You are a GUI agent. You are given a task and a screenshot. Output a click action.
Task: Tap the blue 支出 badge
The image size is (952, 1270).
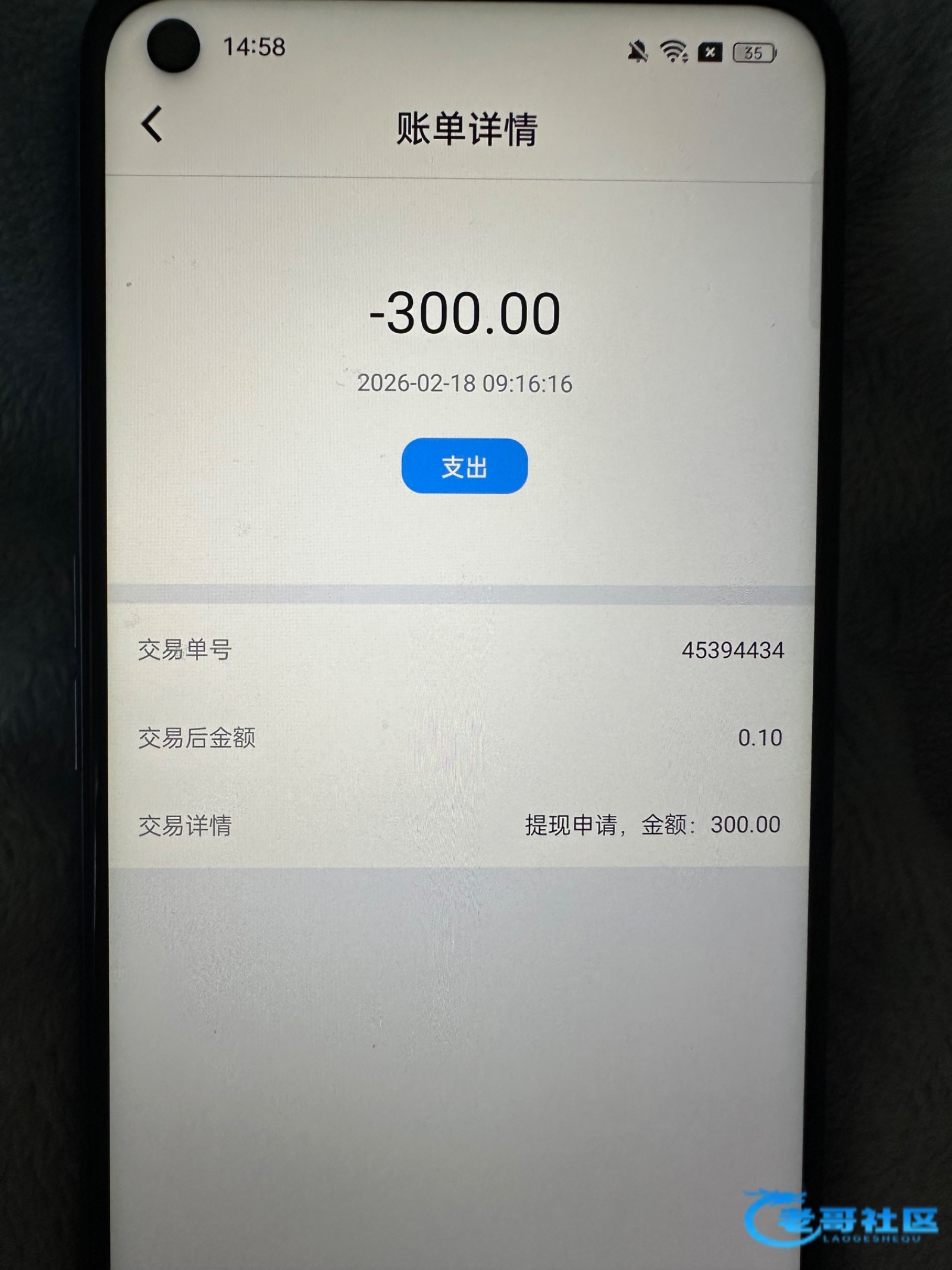tap(464, 466)
